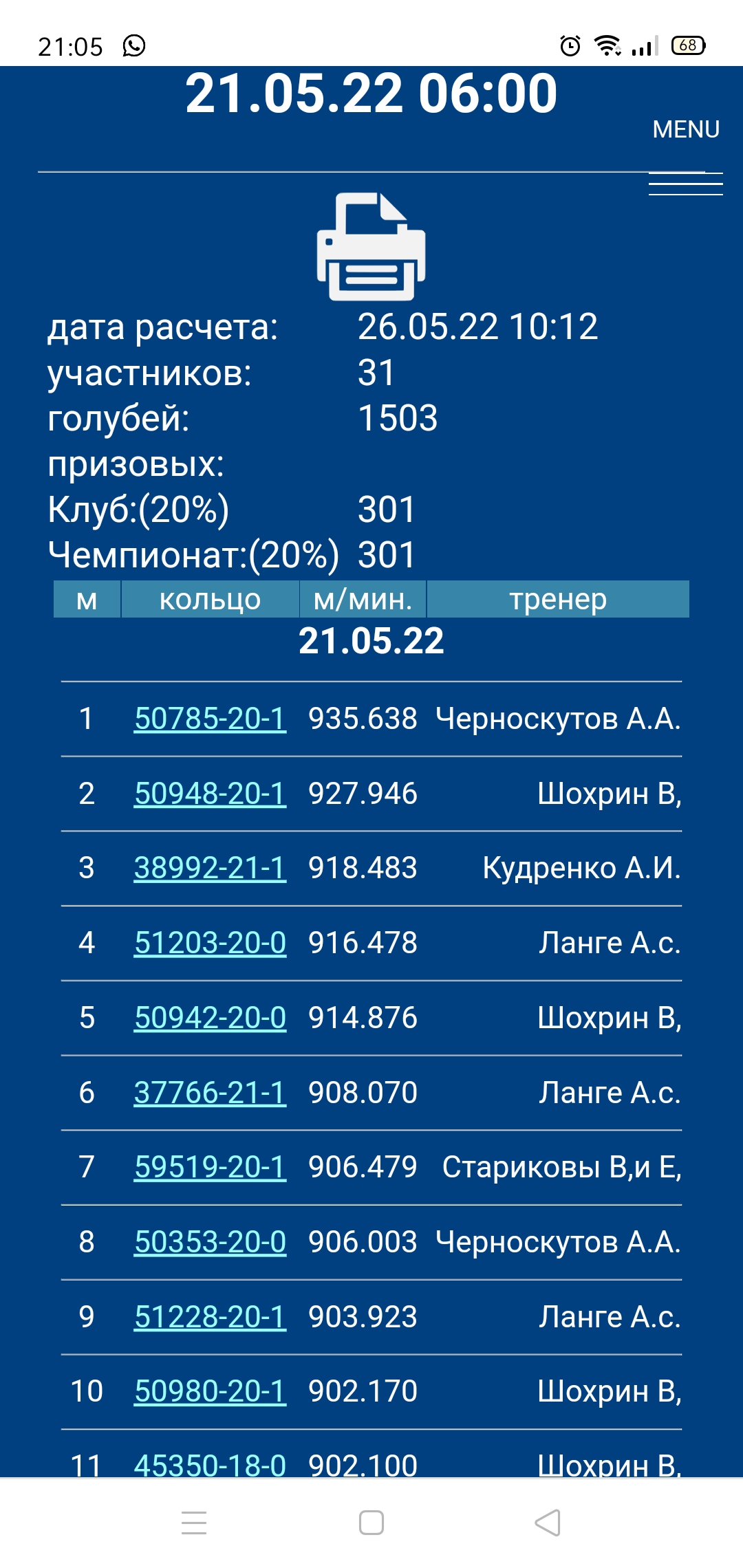743x1568 pixels.
Task: Open ring link 50948-20-1
Action: tap(210, 794)
